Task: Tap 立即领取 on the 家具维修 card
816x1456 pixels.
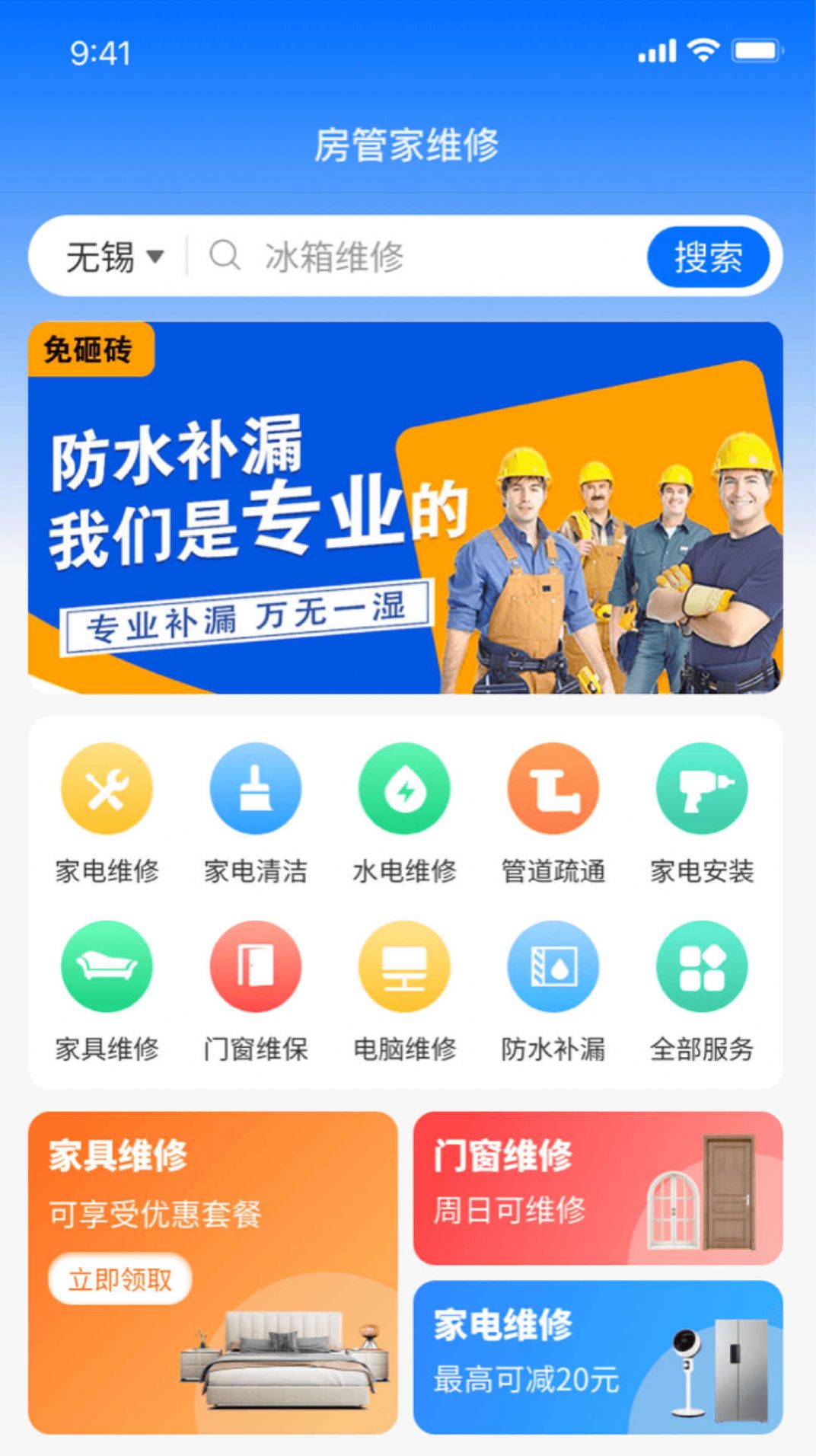Action: (120, 1279)
